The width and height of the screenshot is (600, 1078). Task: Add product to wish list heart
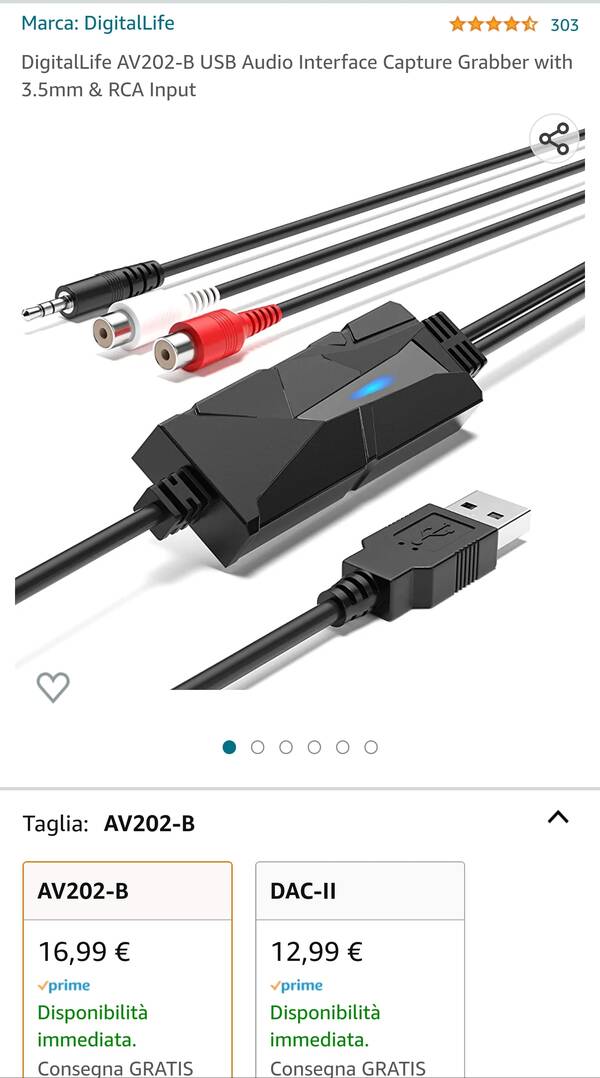point(53,686)
